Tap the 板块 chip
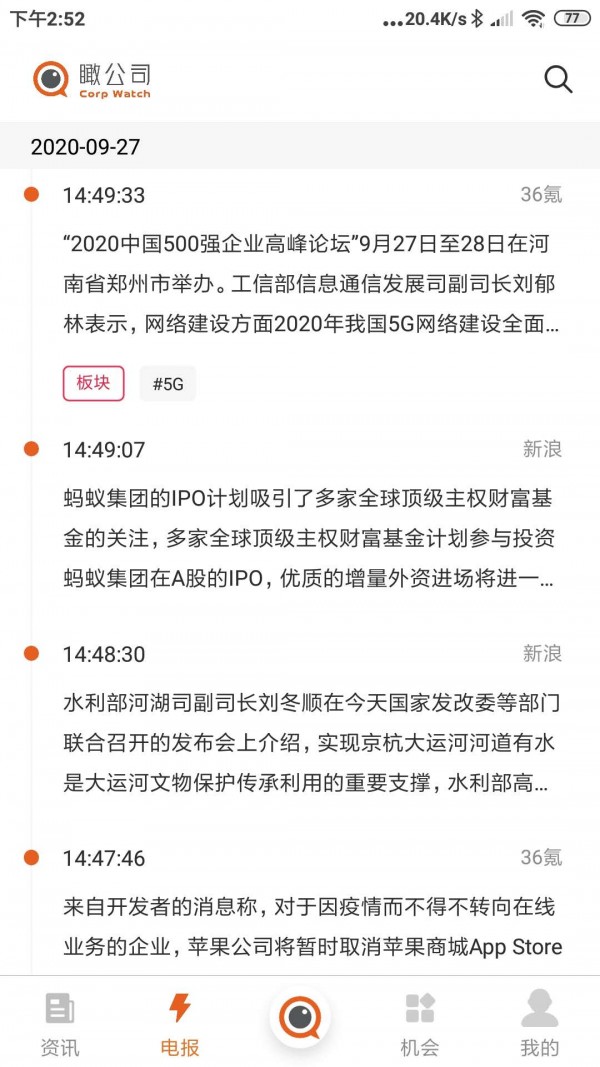The width and height of the screenshot is (600, 1067). 94,383
